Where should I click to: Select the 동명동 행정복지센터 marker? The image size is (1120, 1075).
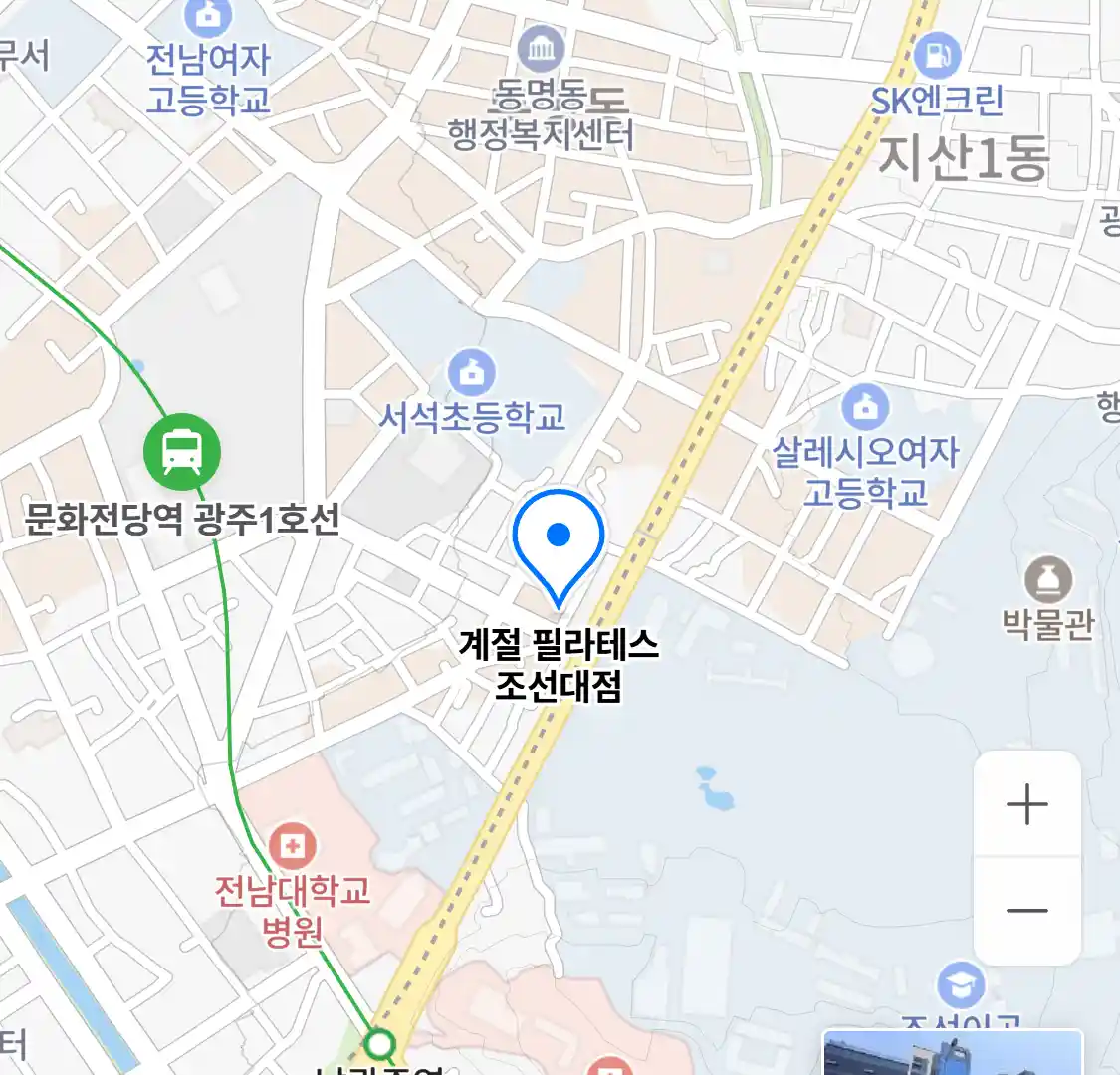[541, 49]
